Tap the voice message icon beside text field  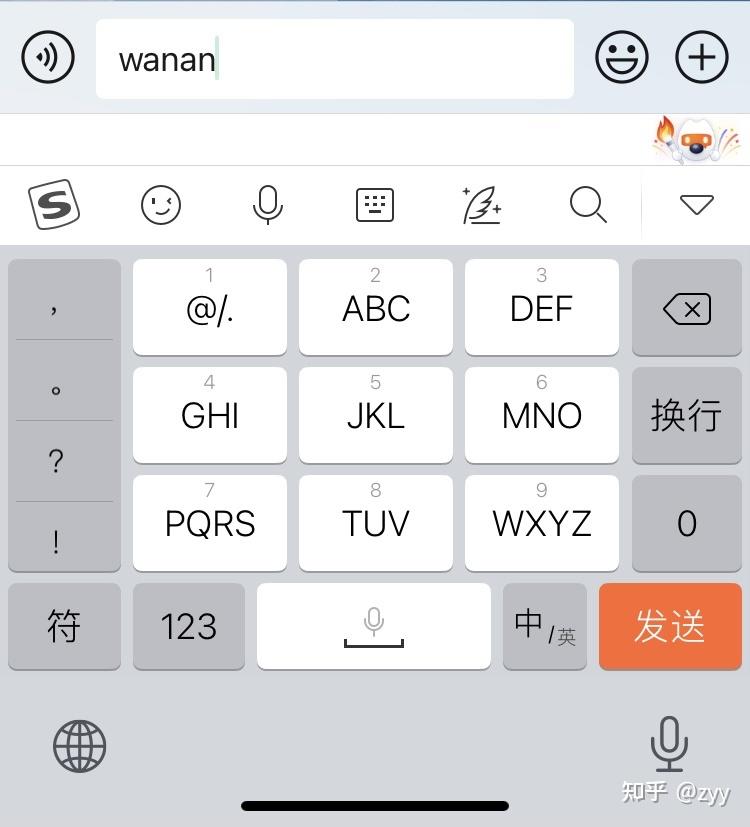47,57
